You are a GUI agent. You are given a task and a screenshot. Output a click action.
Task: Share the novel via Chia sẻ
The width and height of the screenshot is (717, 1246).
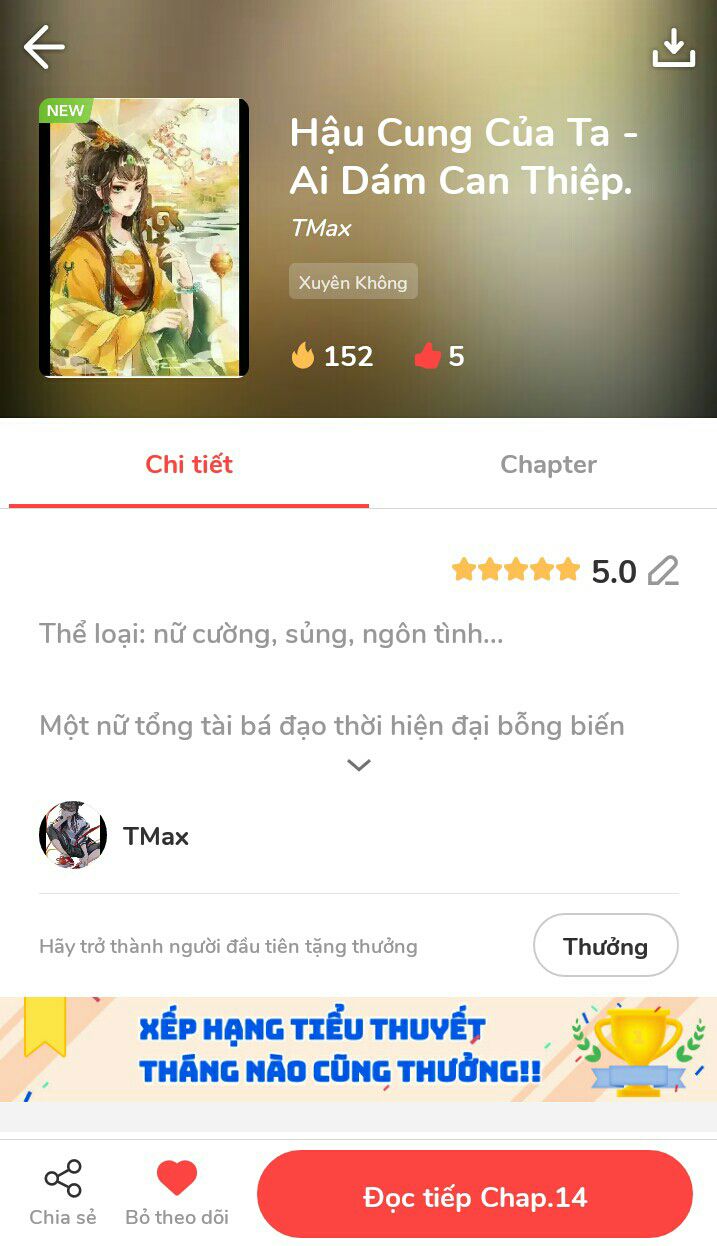63,1194
